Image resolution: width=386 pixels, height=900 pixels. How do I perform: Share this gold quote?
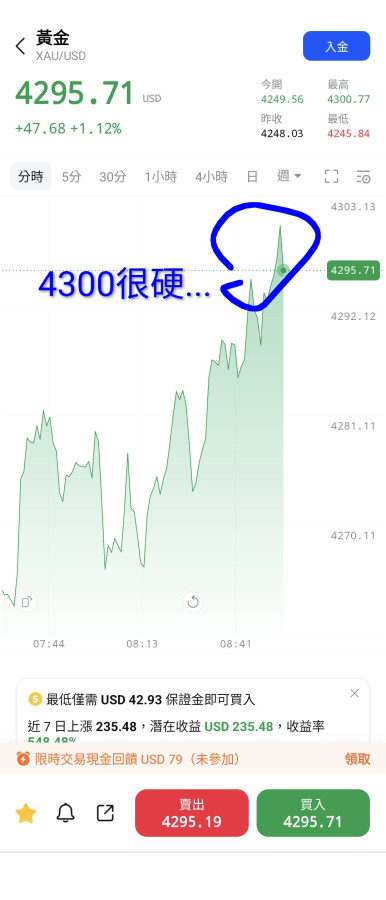(105, 813)
